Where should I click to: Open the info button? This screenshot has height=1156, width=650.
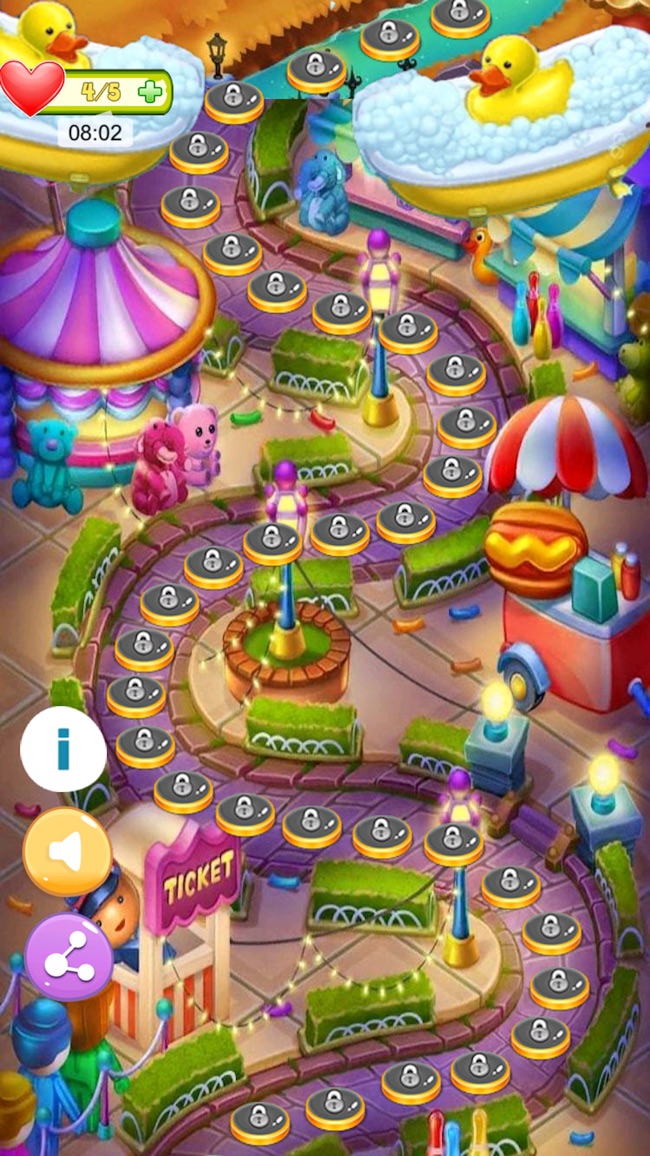coord(63,749)
